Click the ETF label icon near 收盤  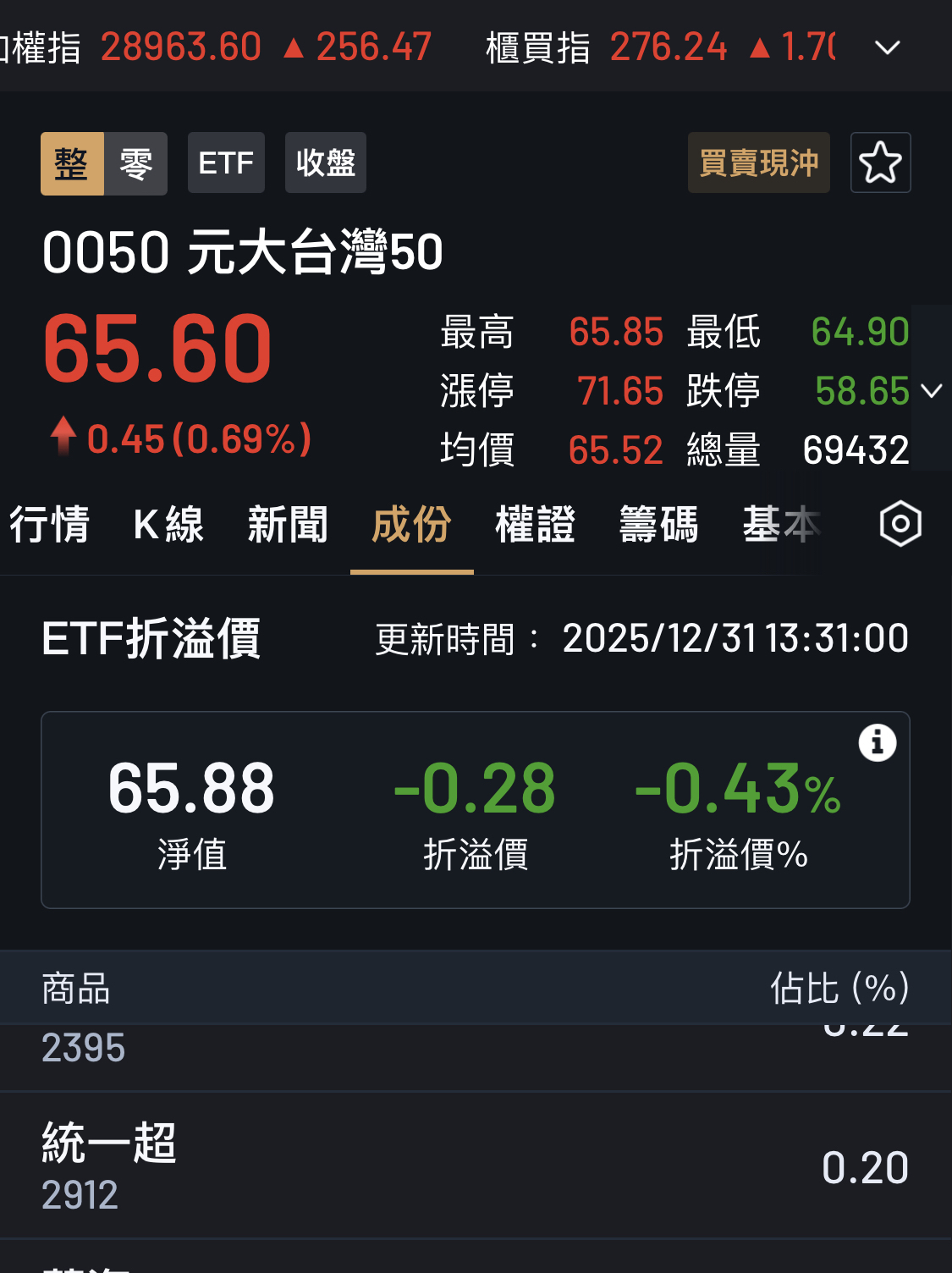pos(226,163)
